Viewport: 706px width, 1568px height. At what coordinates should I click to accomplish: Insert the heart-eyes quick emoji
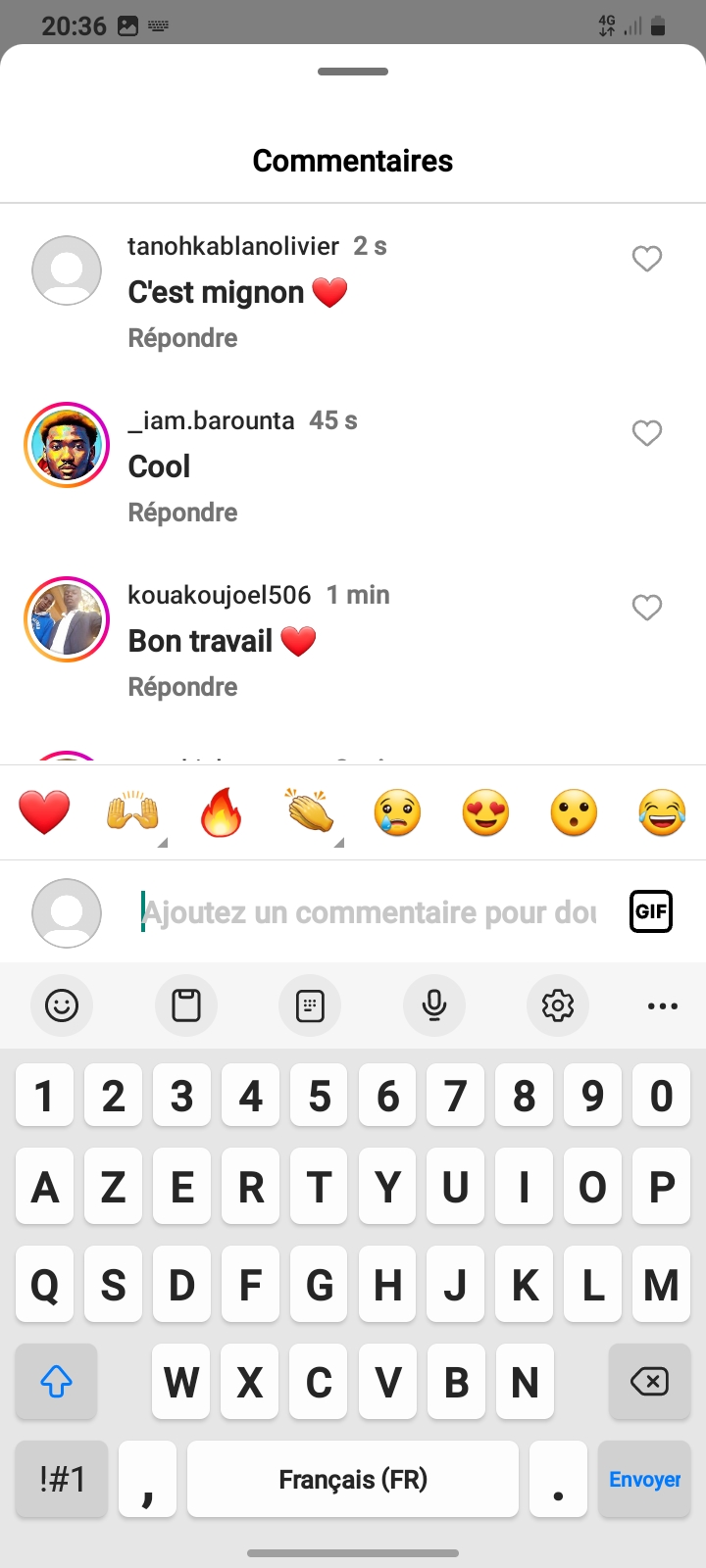(485, 812)
